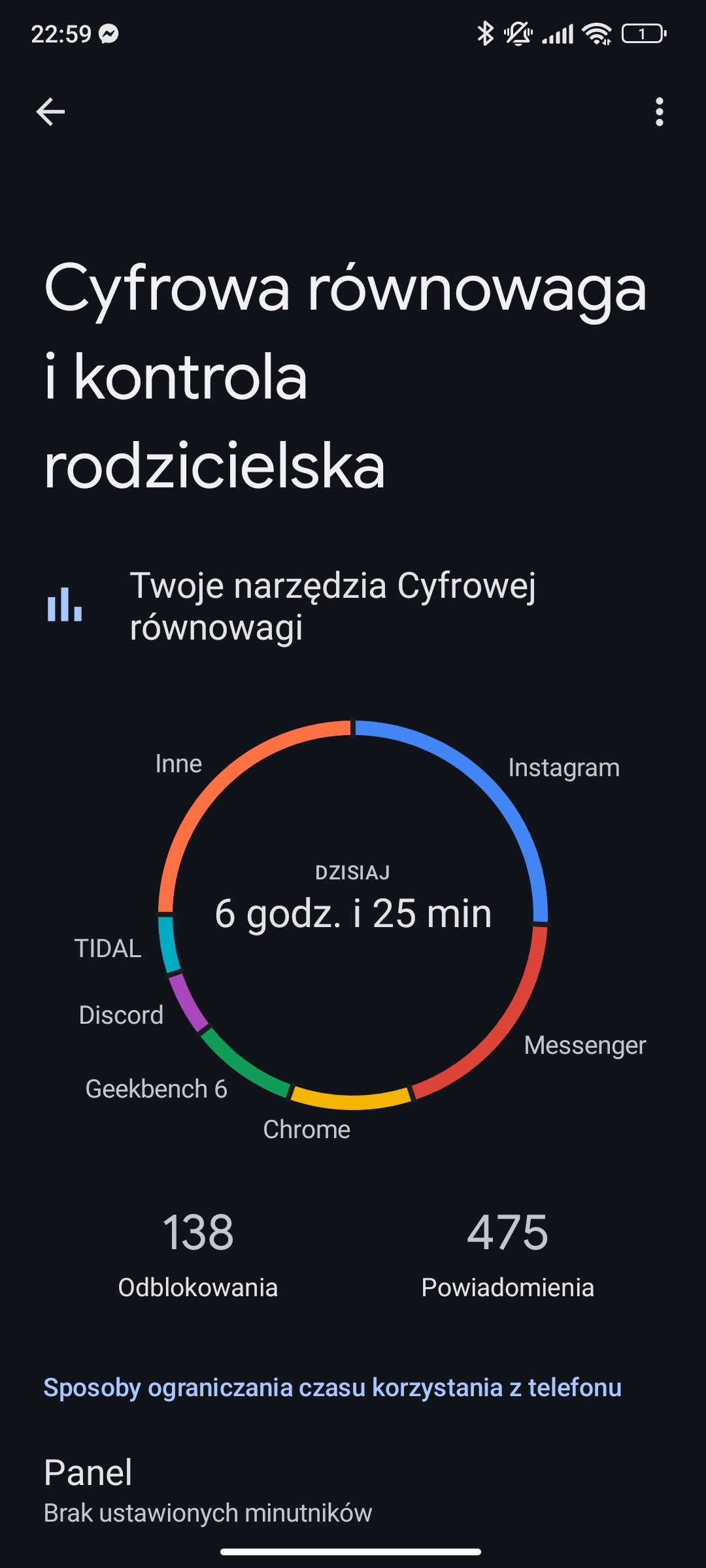The image size is (706, 1568).
Task: Open the three-dot overflow menu
Action: pos(659,112)
